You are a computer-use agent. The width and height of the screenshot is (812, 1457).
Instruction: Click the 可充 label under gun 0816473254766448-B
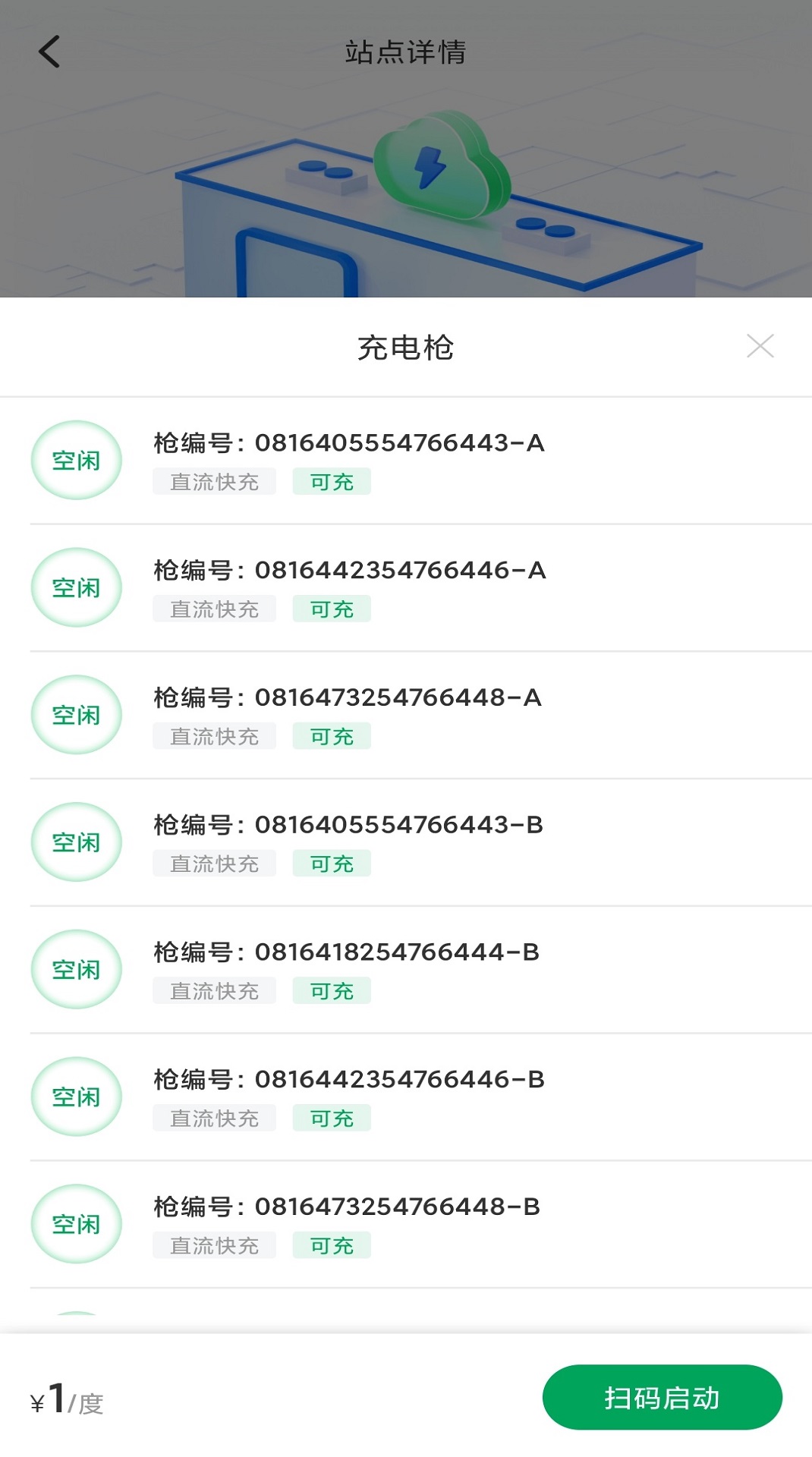332,1245
